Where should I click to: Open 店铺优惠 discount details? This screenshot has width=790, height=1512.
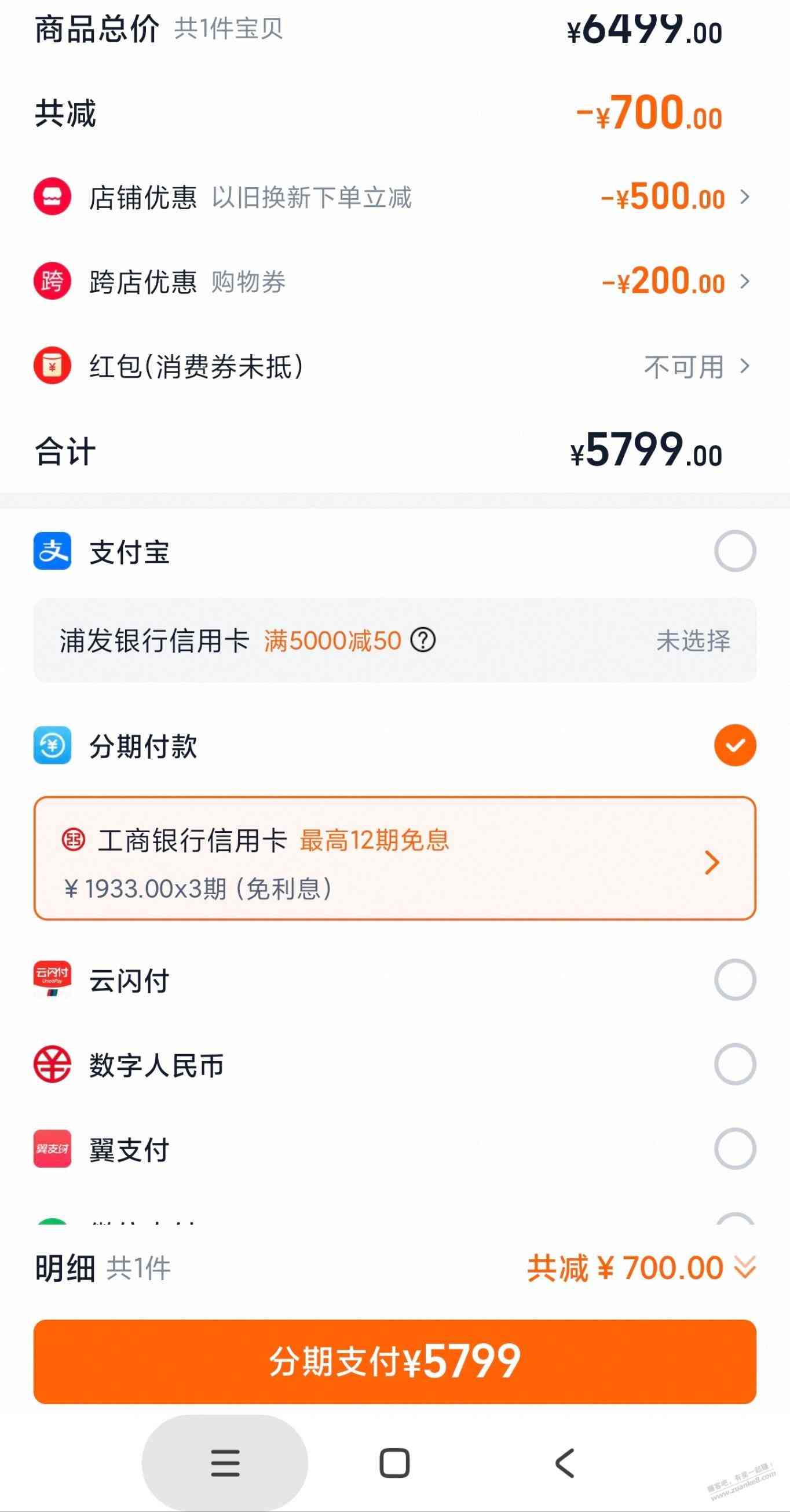tap(744, 197)
